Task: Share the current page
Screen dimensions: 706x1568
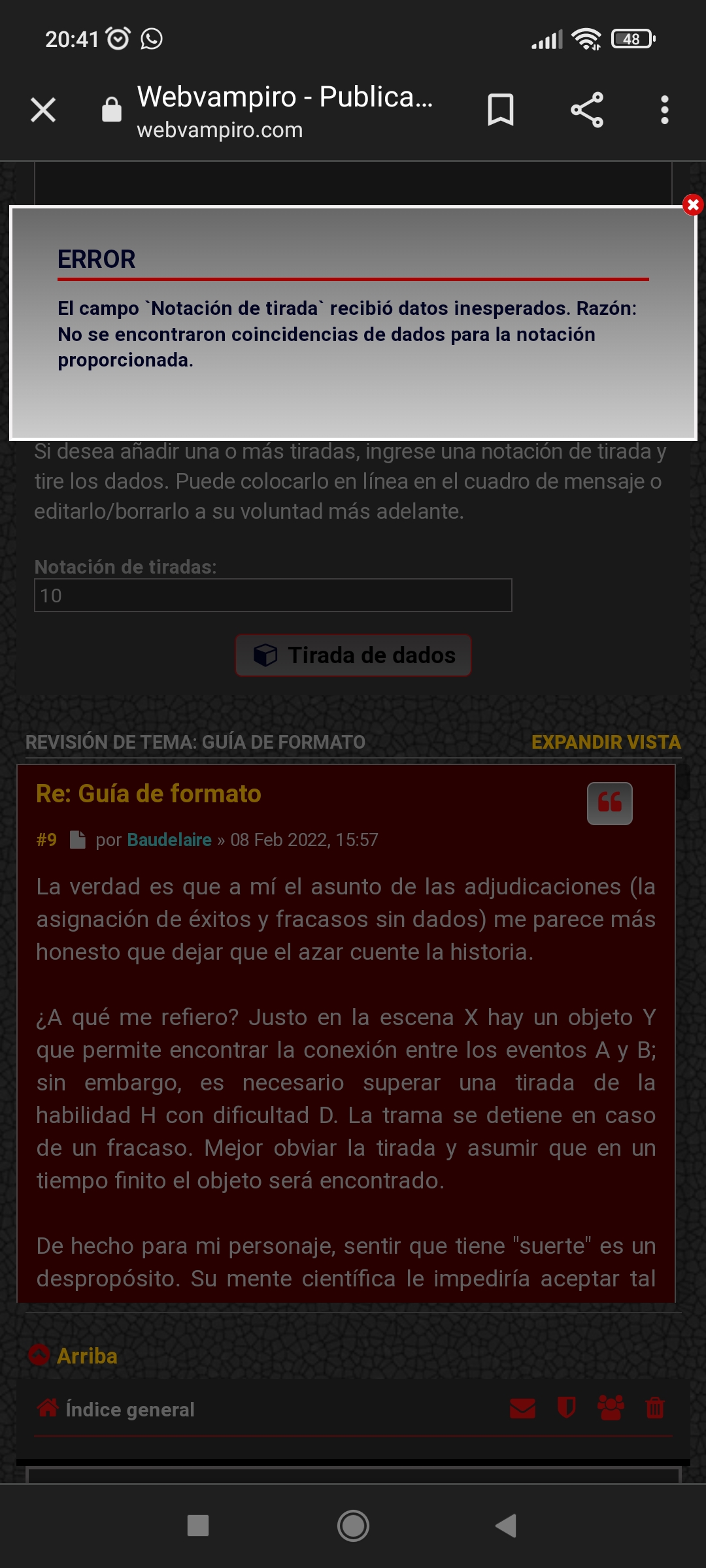Action: 586,110
